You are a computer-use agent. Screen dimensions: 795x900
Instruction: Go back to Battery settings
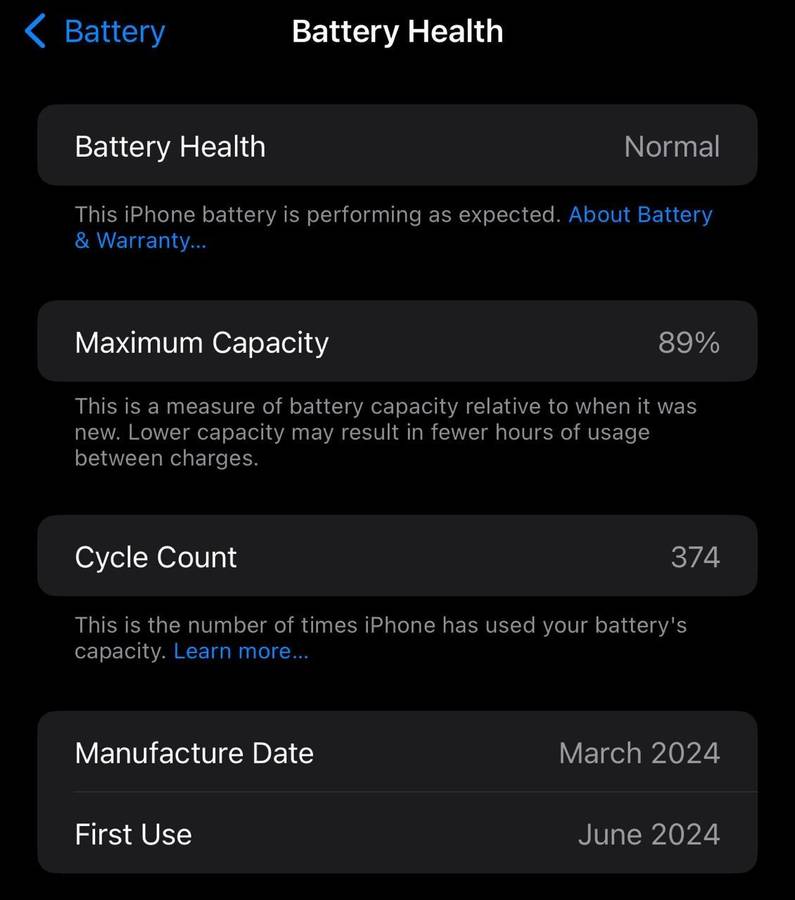point(95,32)
